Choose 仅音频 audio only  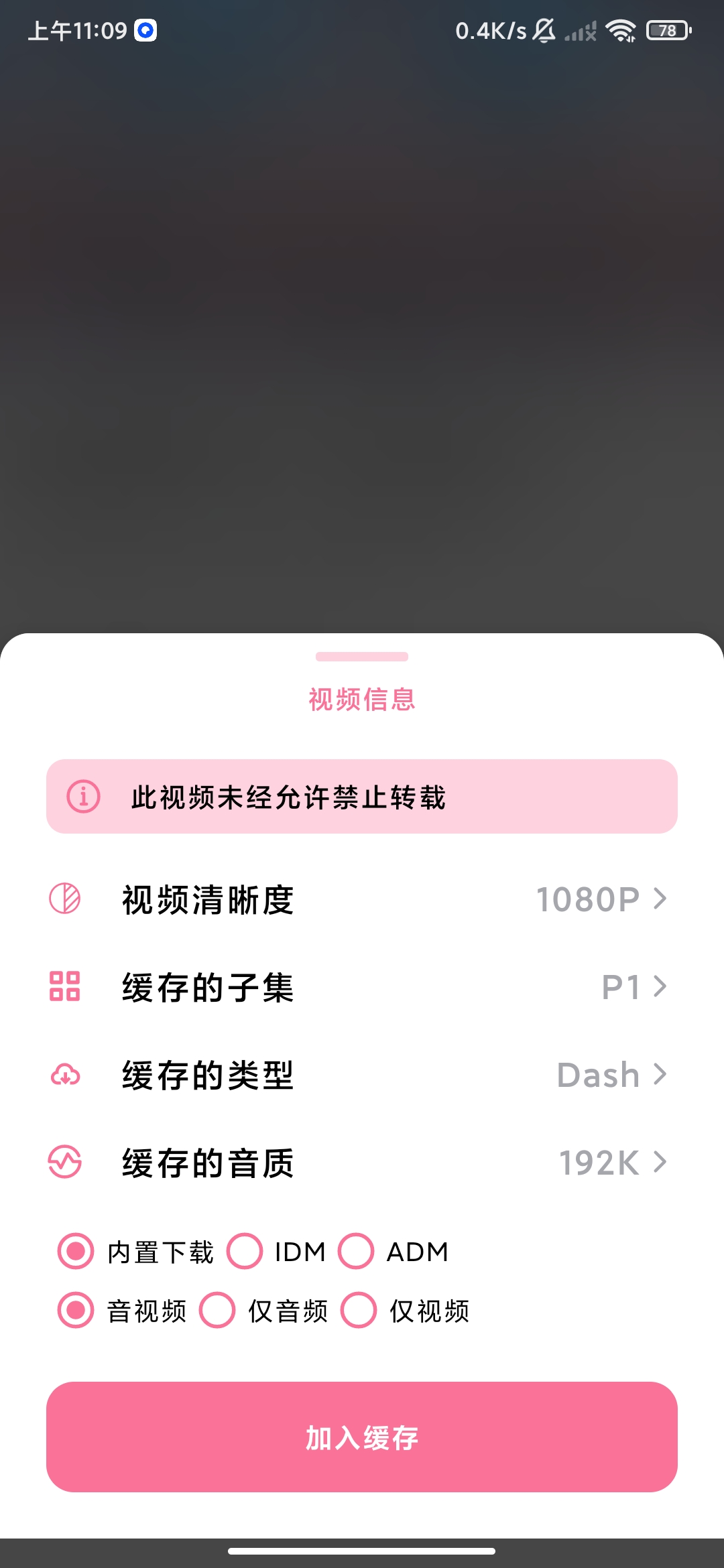coord(217,1311)
